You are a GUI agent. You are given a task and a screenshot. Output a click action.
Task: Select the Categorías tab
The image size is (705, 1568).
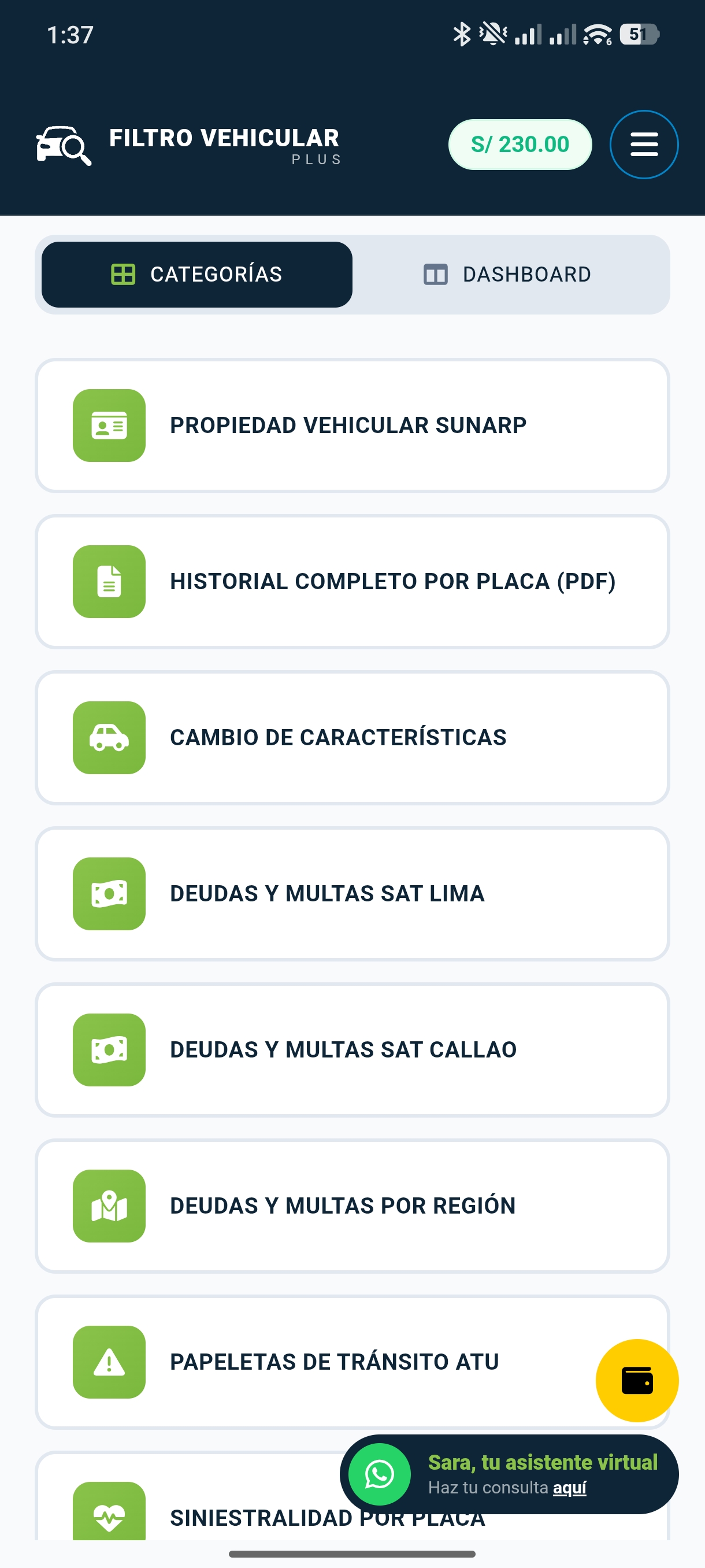(196, 273)
